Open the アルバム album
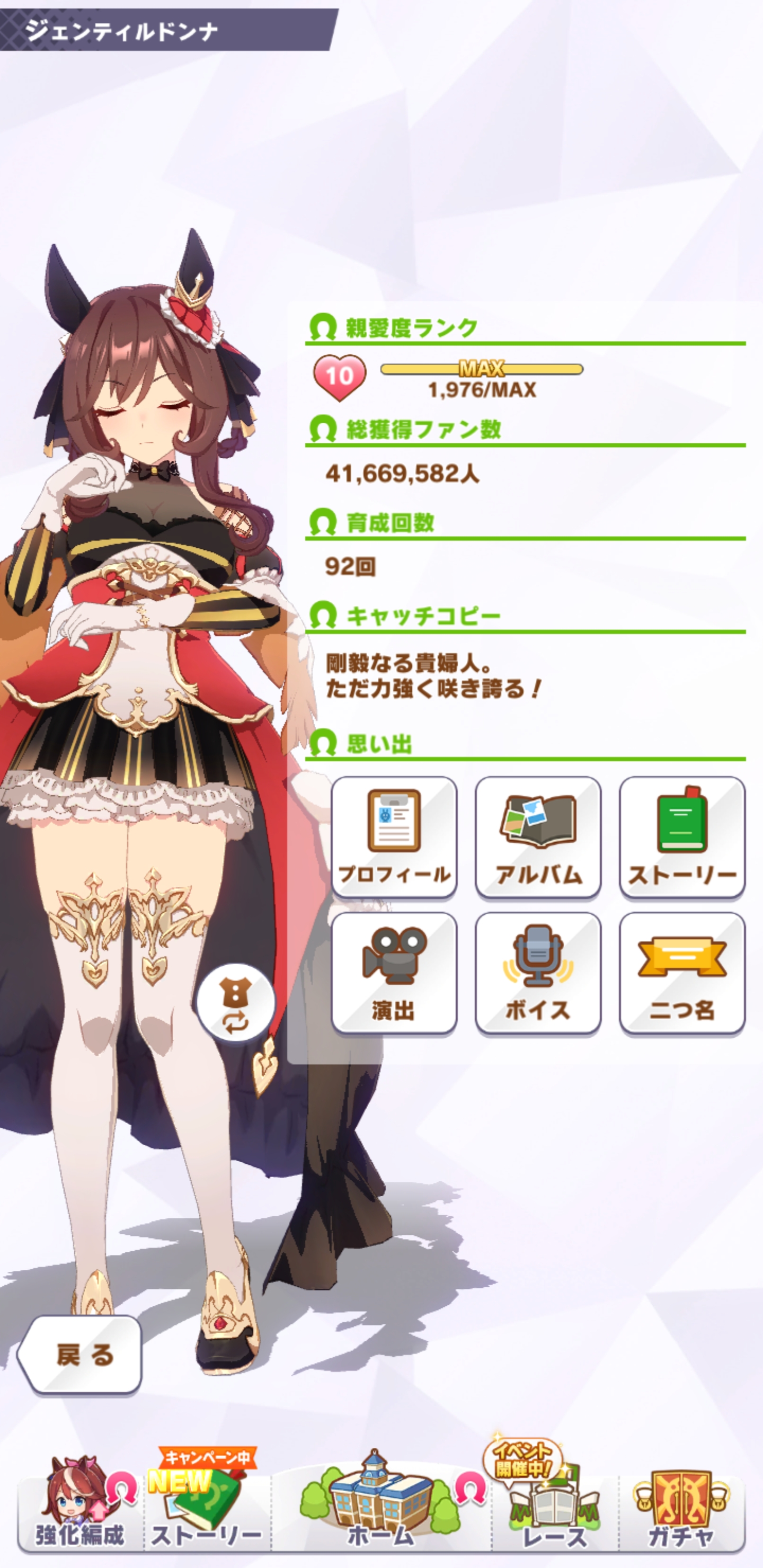Screen dimensions: 763x1568 (538, 837)
